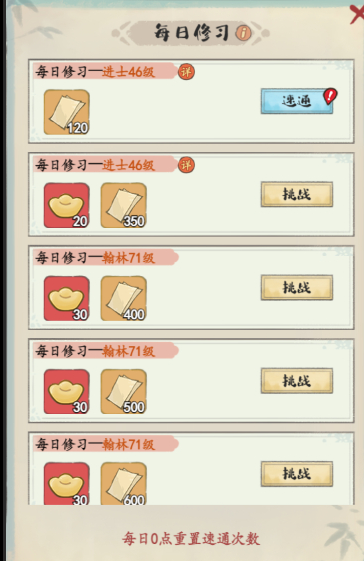The width and height of the screenshot is (364, 561).
Task: View the 20 gold ingot reward item
Action: click(x=67, y=205)
